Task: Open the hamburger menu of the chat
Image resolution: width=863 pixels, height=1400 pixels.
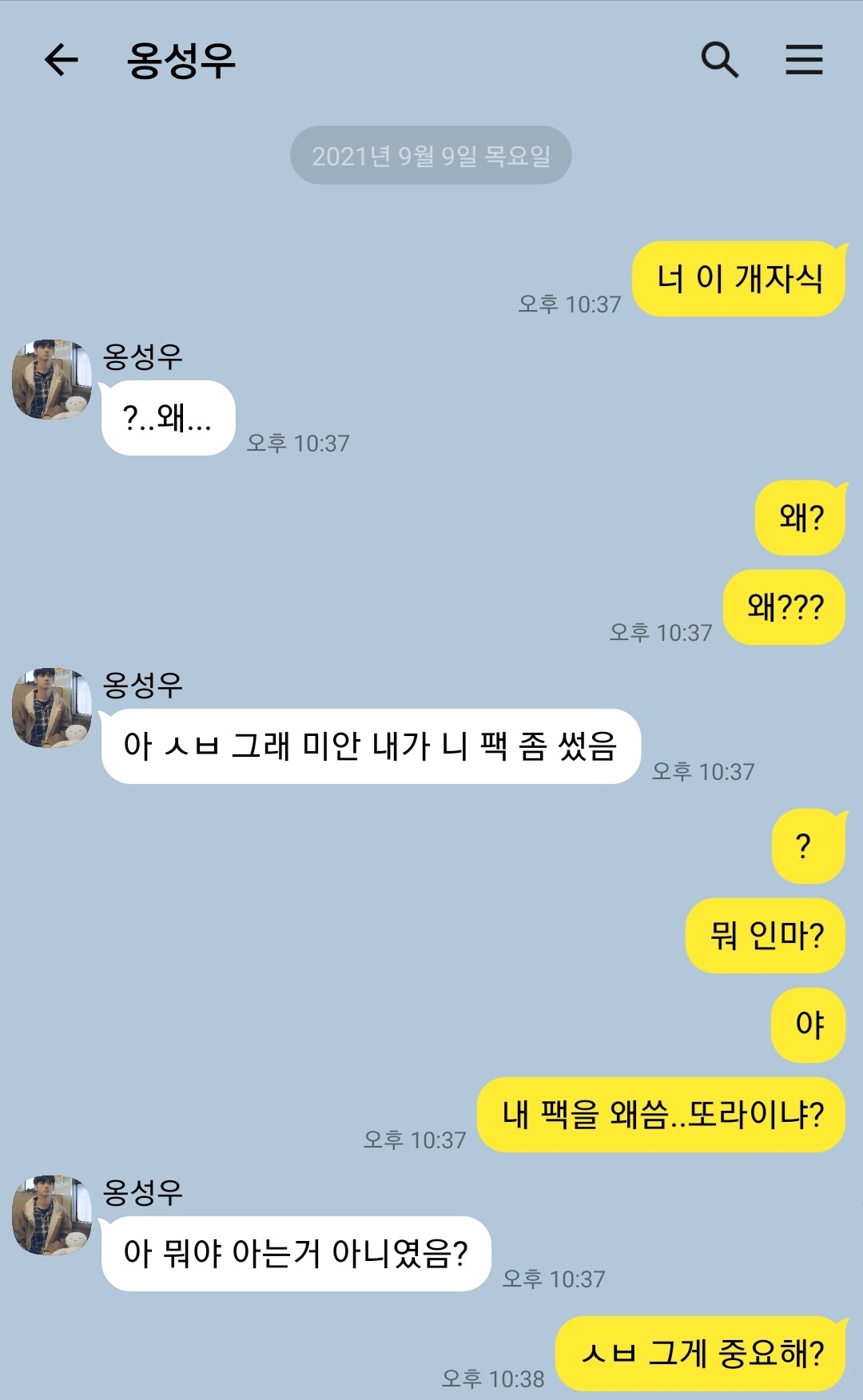Action: pyautogui.click(x=803, y=60)
